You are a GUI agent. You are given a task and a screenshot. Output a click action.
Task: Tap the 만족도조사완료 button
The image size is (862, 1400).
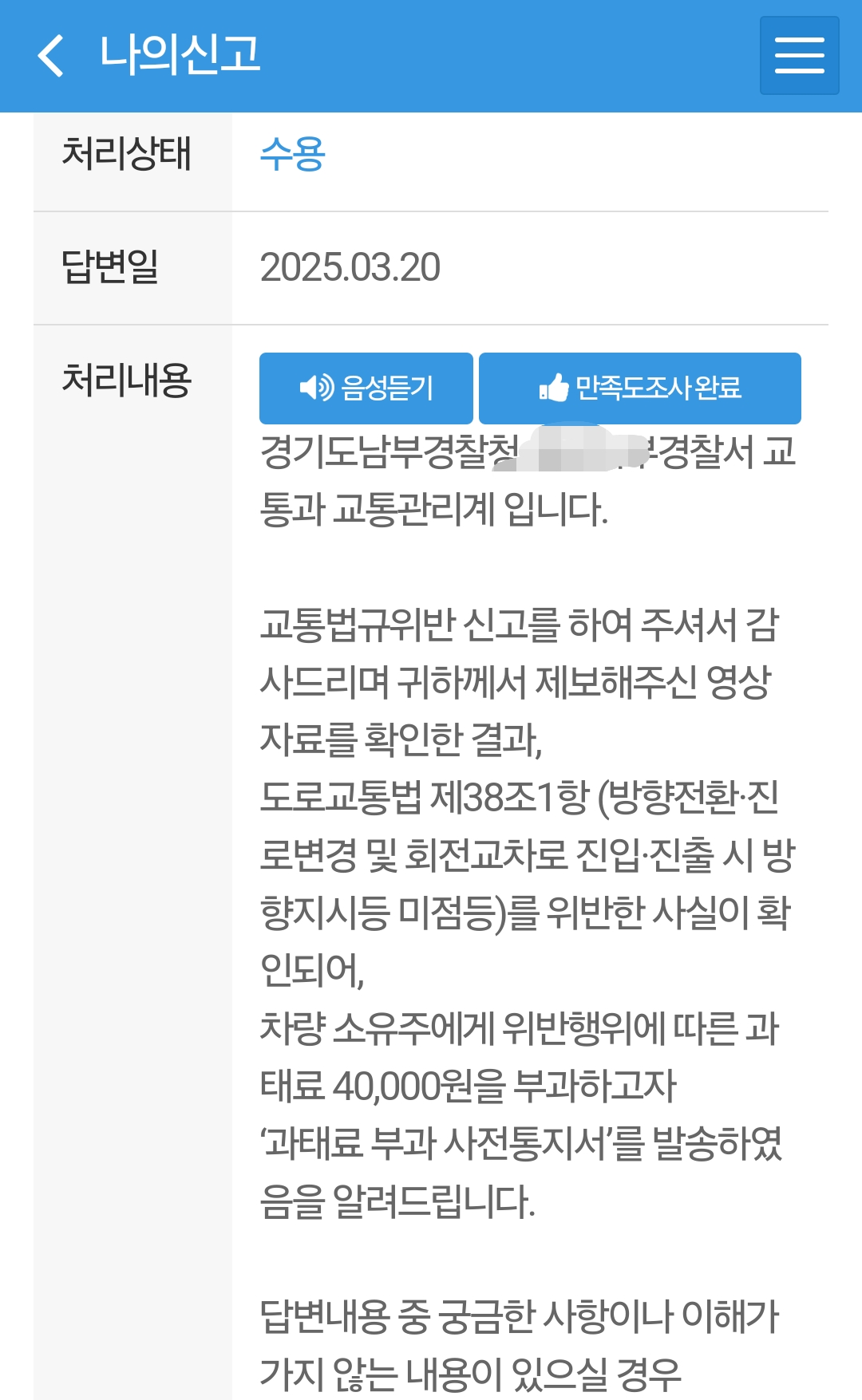(x=639, y=388)
